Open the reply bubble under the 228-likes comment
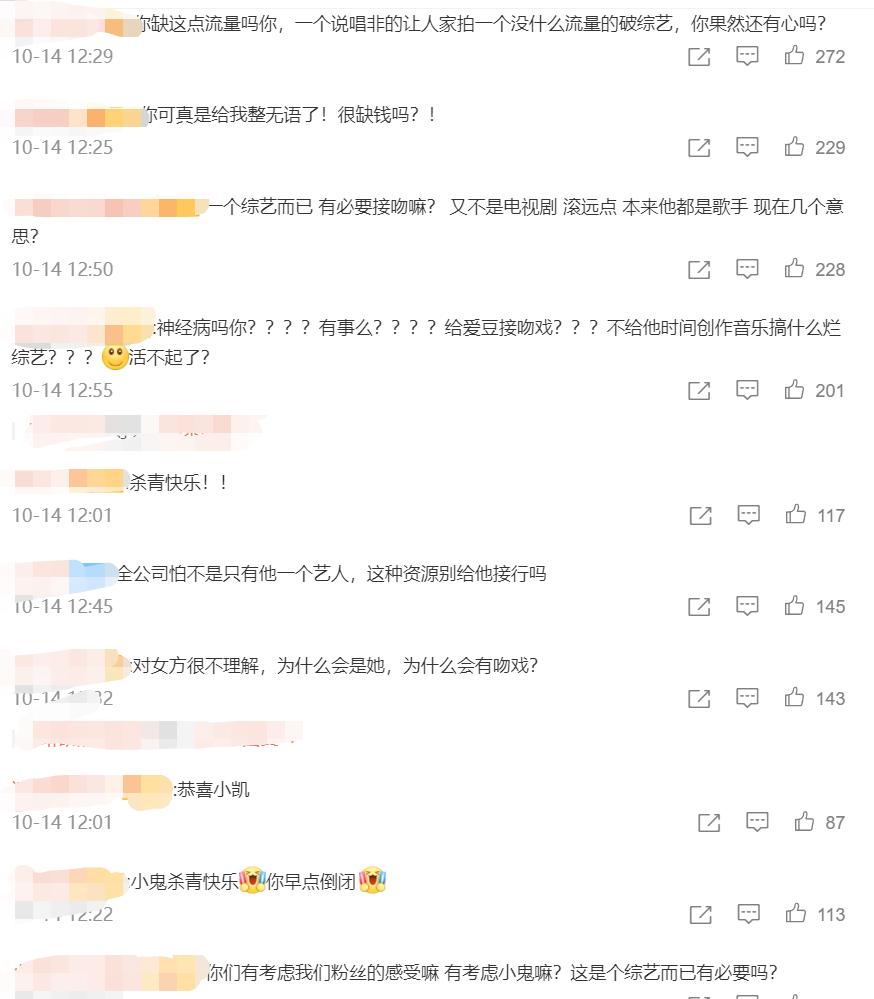 [748, 269]
